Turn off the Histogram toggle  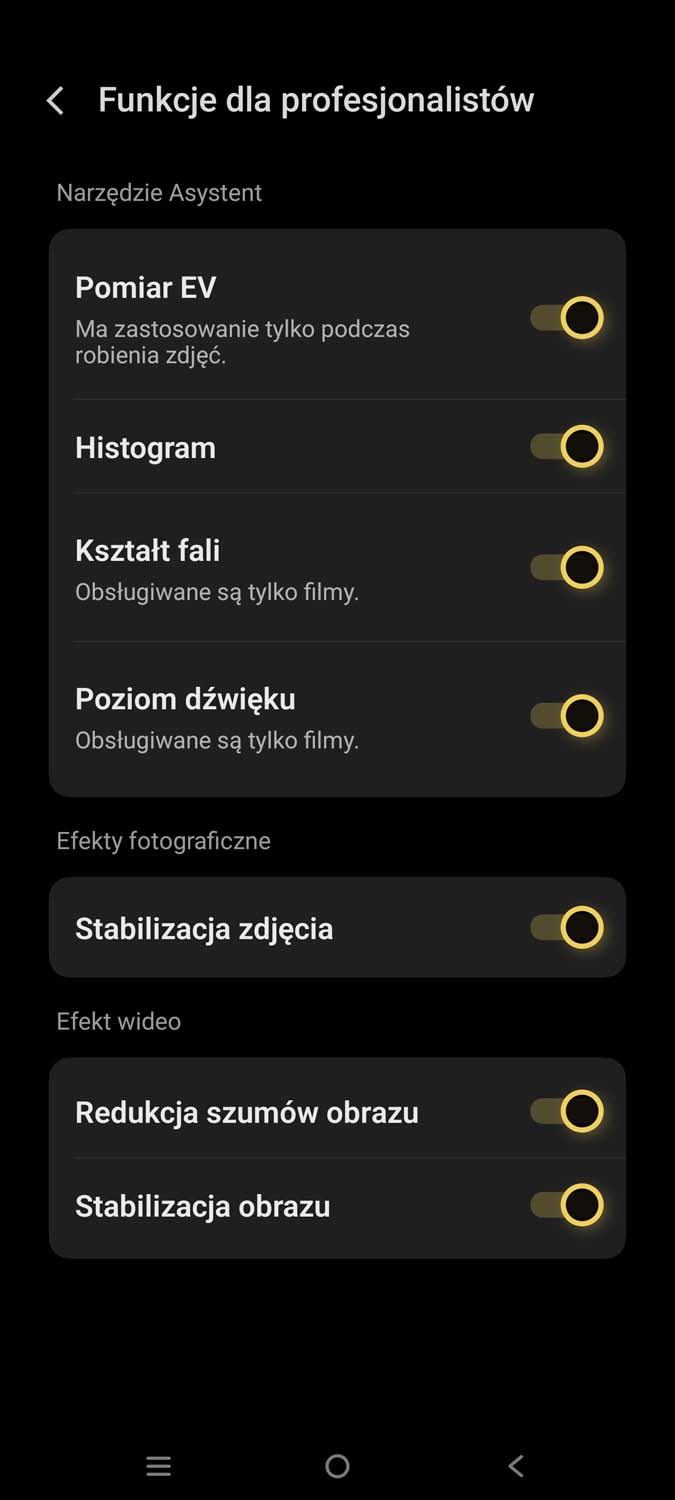coord(567,446)
